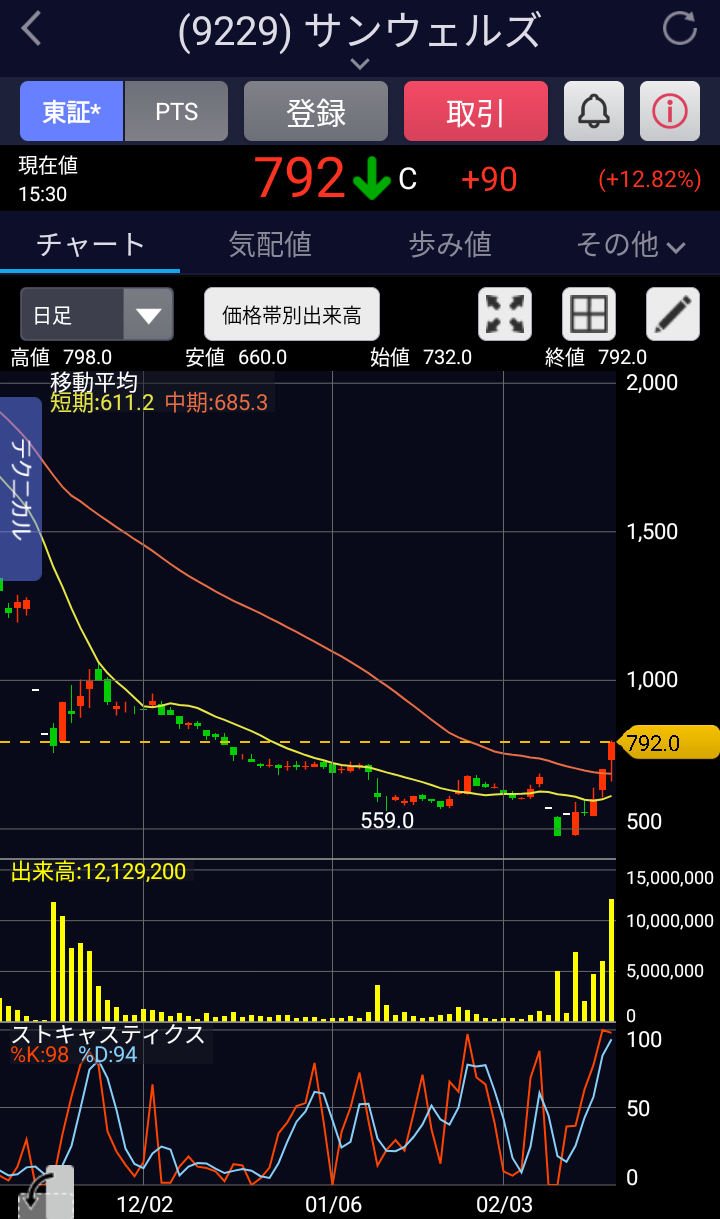Viewport: 720px width, 1219px height.
Task: Open the 取引 trade button
Action: [x=476, y=111]
